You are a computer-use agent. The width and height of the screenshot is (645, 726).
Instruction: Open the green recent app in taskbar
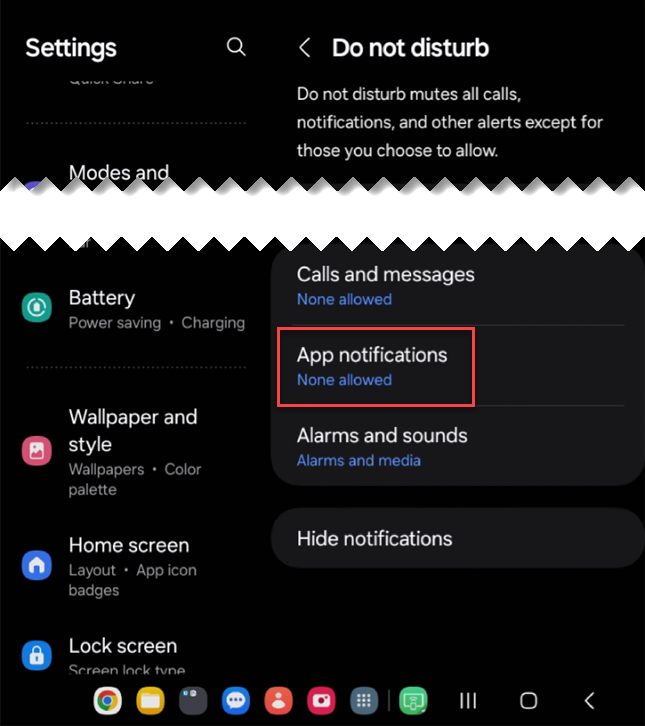point(413,701)
